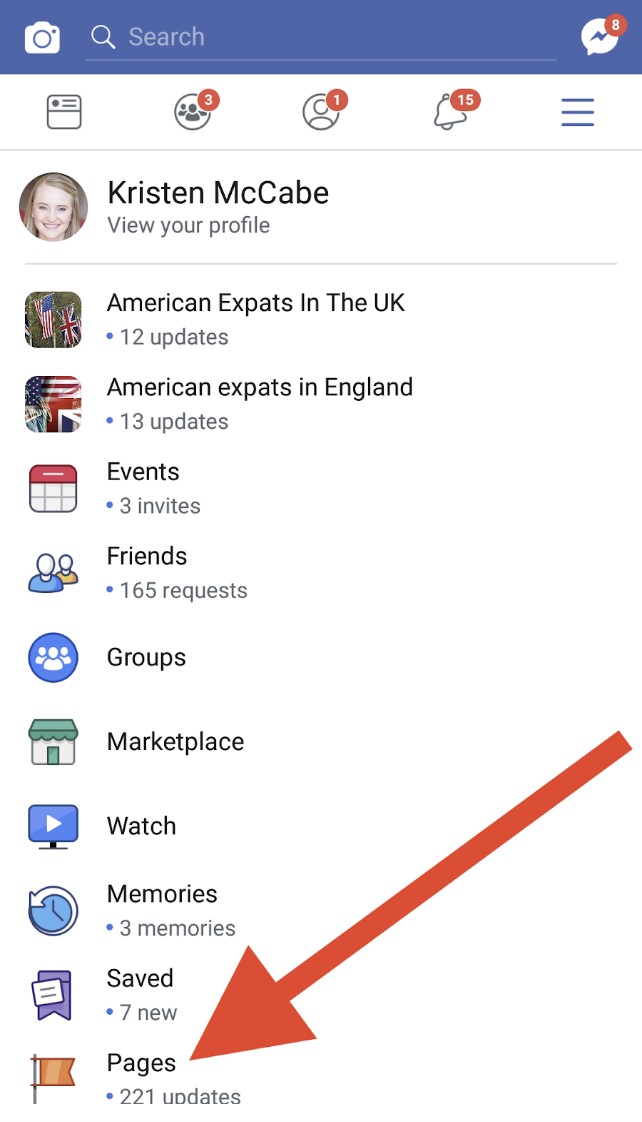Switch to the profile tab with 1 alert

point(321,112)
